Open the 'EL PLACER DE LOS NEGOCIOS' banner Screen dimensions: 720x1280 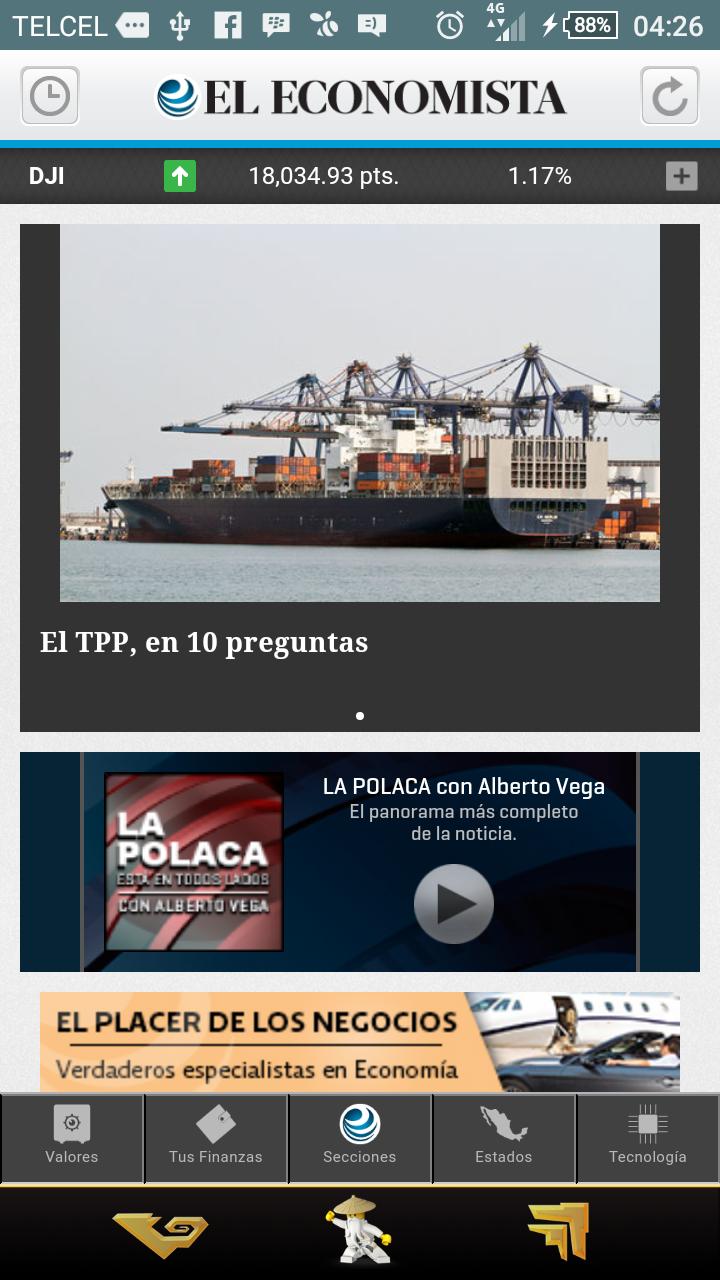[360, 1040]
